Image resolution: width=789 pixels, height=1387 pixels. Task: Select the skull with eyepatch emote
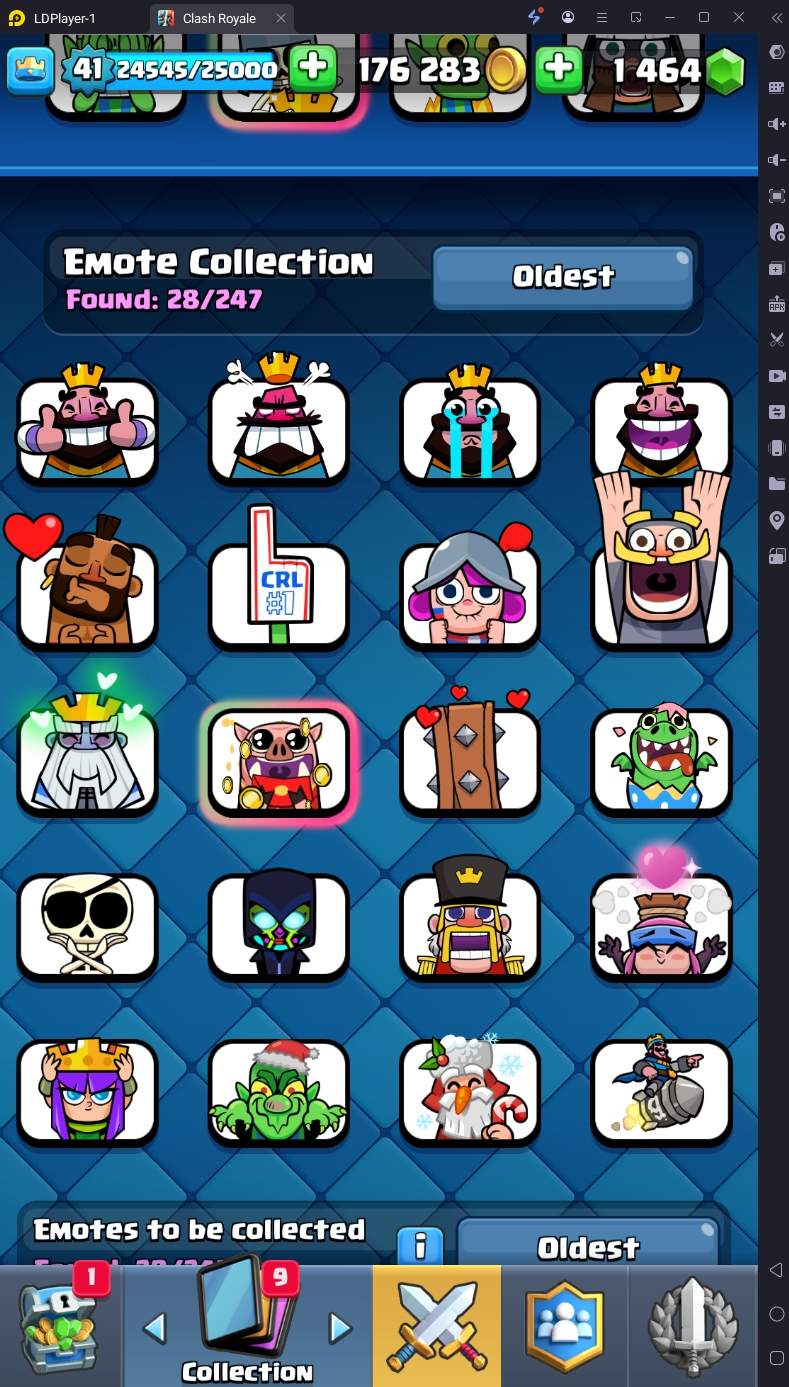pyautogui.click(x=87, y=925)
